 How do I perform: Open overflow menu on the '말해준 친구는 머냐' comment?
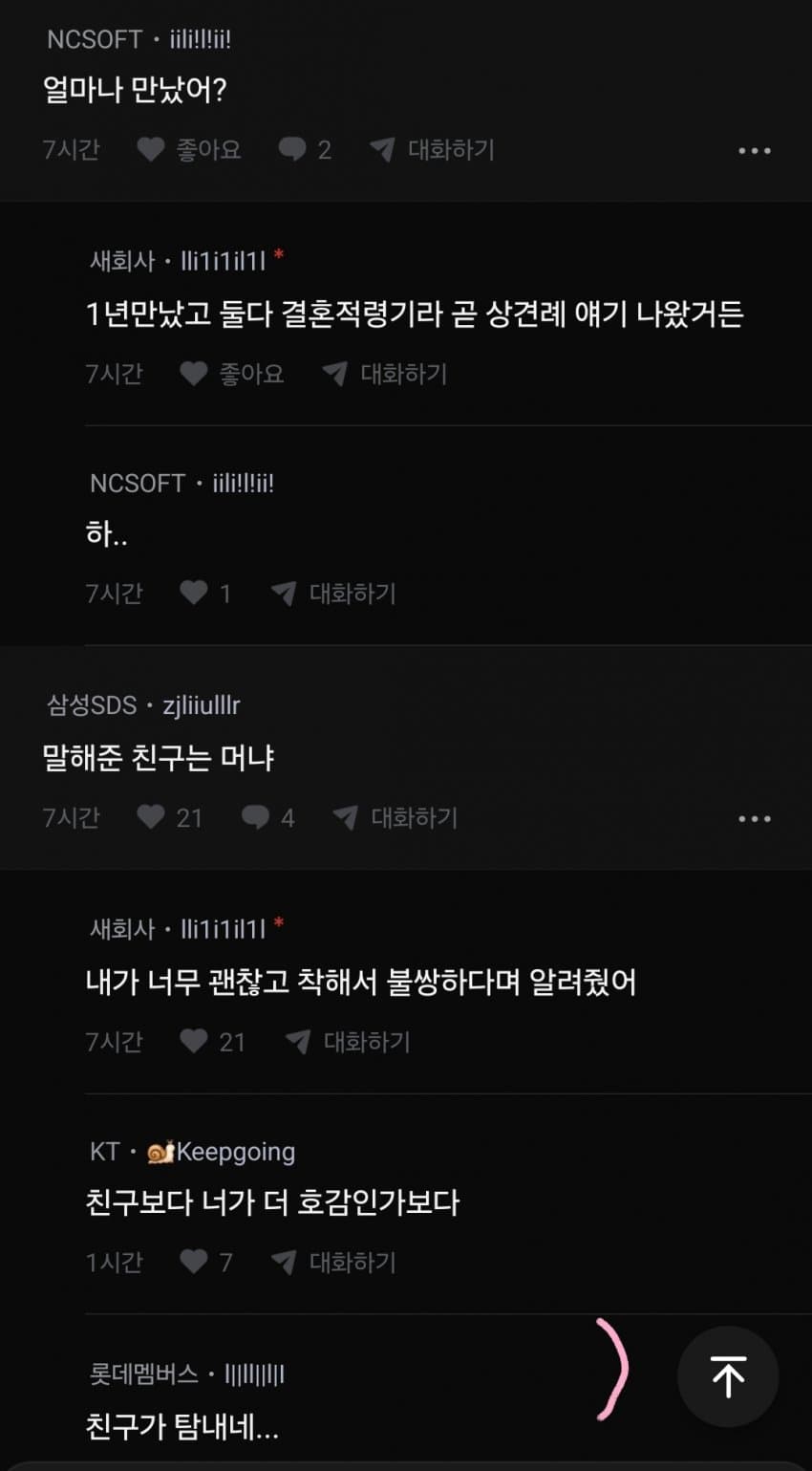754,819
